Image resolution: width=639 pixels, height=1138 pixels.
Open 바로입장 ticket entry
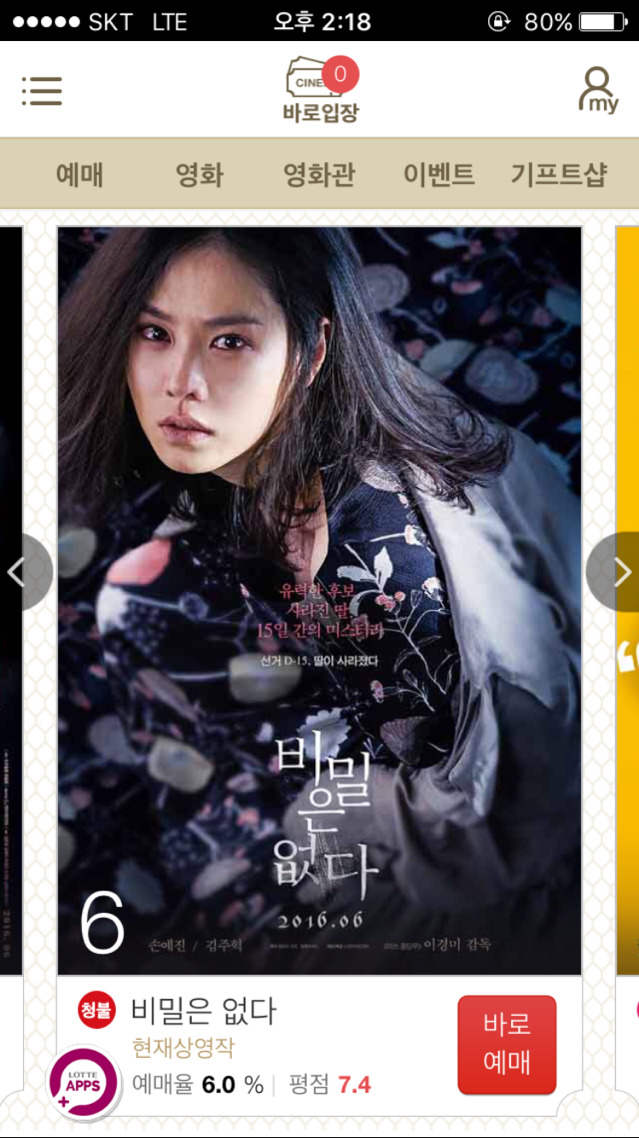click(x=319, y=90)
